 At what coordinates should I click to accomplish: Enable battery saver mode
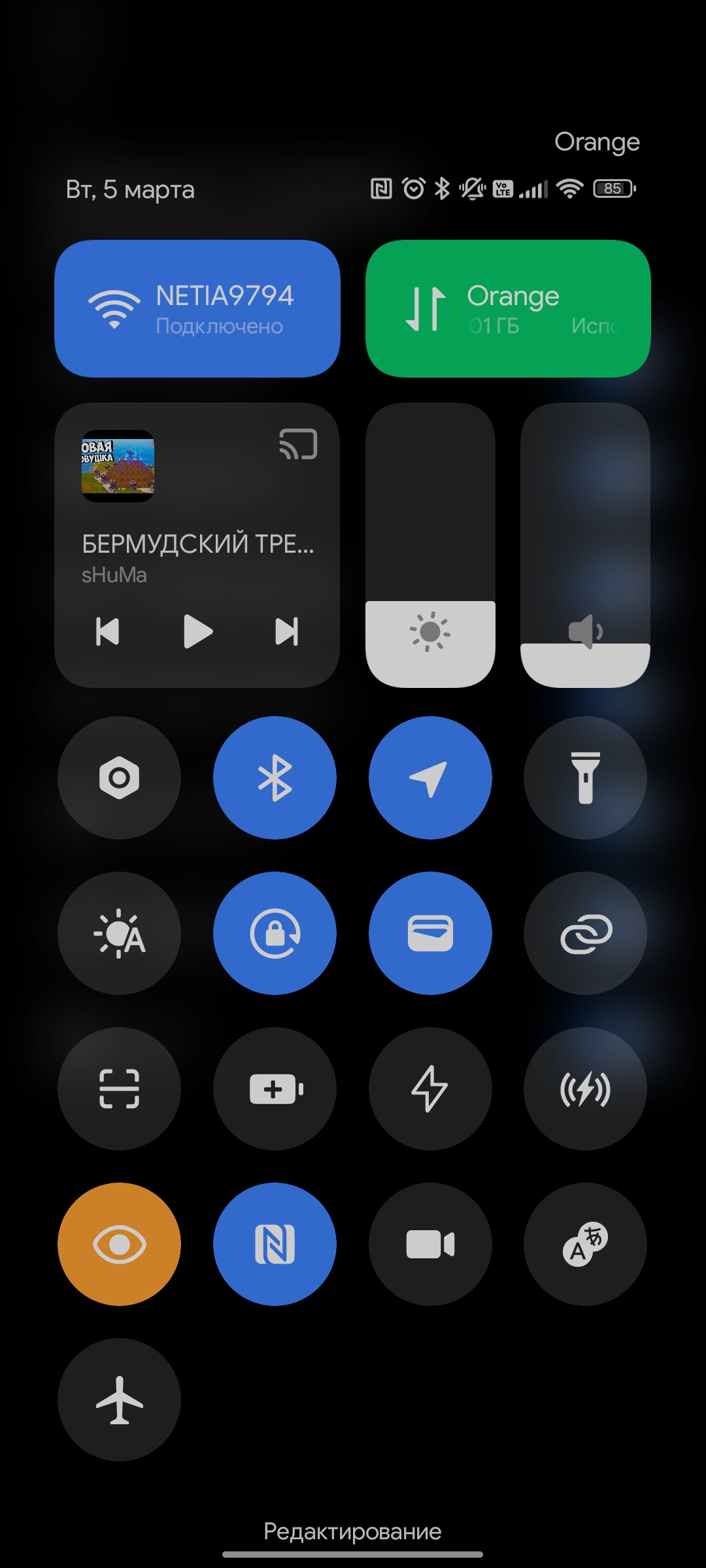pyautogui.click(x=275, y=1088)
